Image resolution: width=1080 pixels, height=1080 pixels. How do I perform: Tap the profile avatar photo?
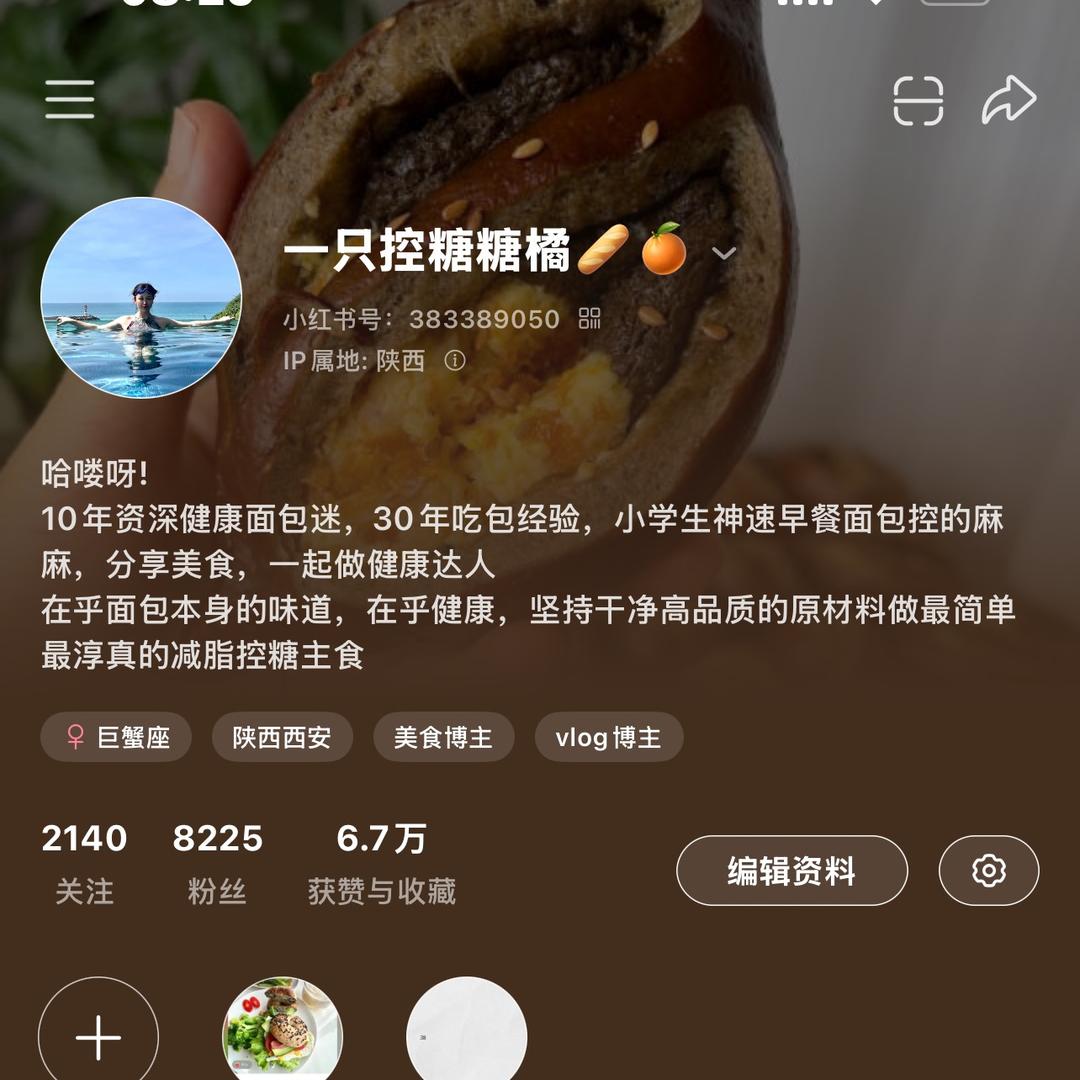(x=141, y=298)
